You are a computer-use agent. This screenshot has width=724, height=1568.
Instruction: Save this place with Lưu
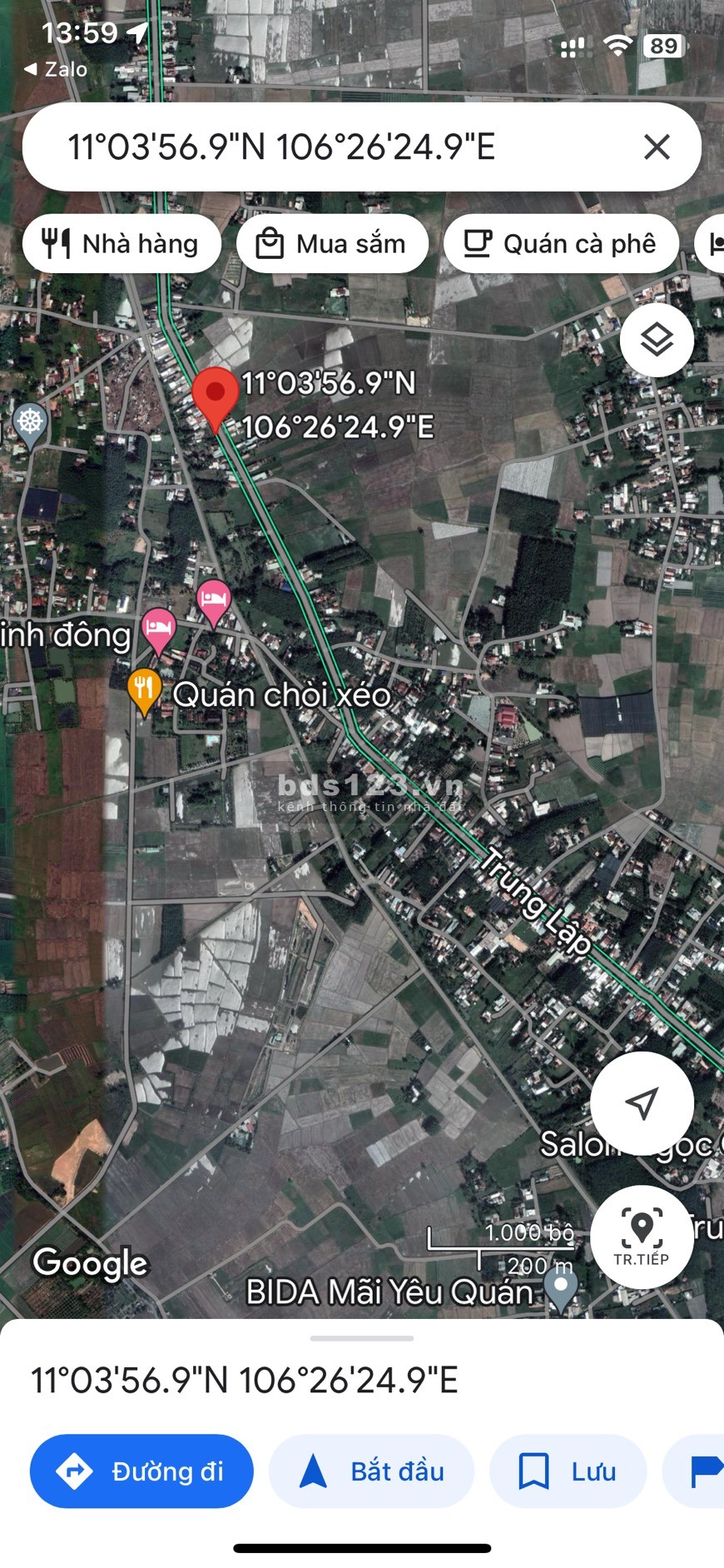click(x=568, y=1471)
